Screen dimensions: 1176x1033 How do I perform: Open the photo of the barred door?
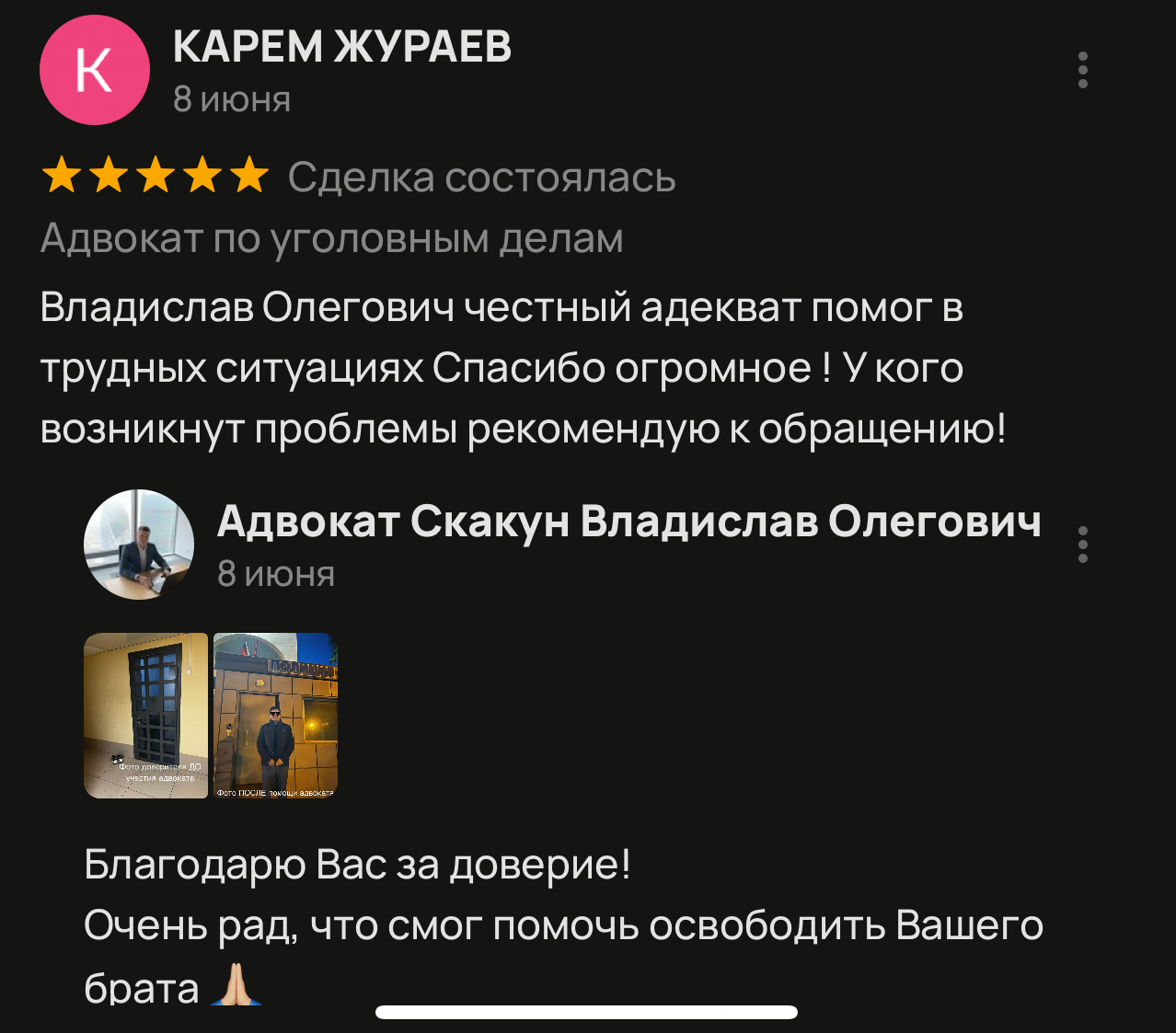(145, 715)
